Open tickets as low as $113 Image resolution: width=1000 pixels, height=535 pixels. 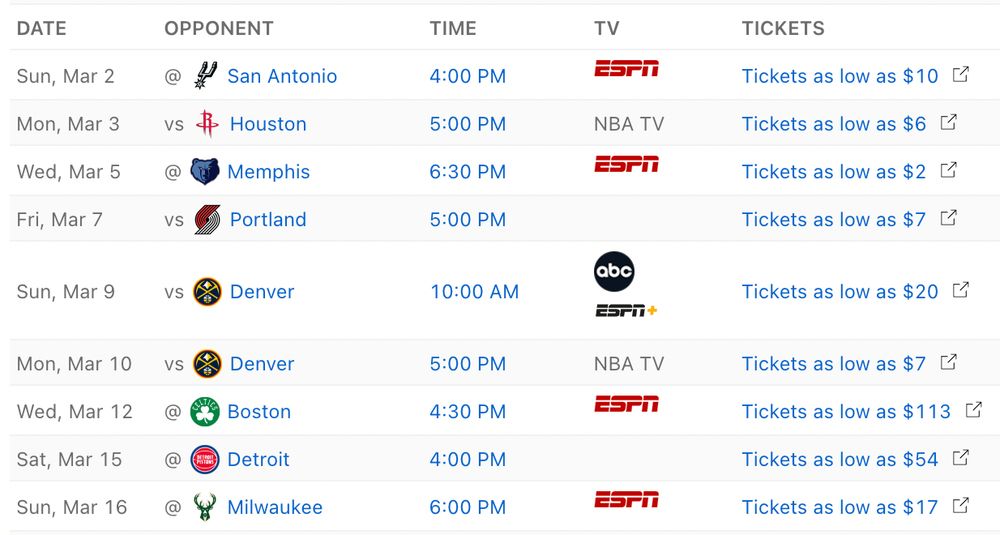pyautogui.click(x=846, y=412)
